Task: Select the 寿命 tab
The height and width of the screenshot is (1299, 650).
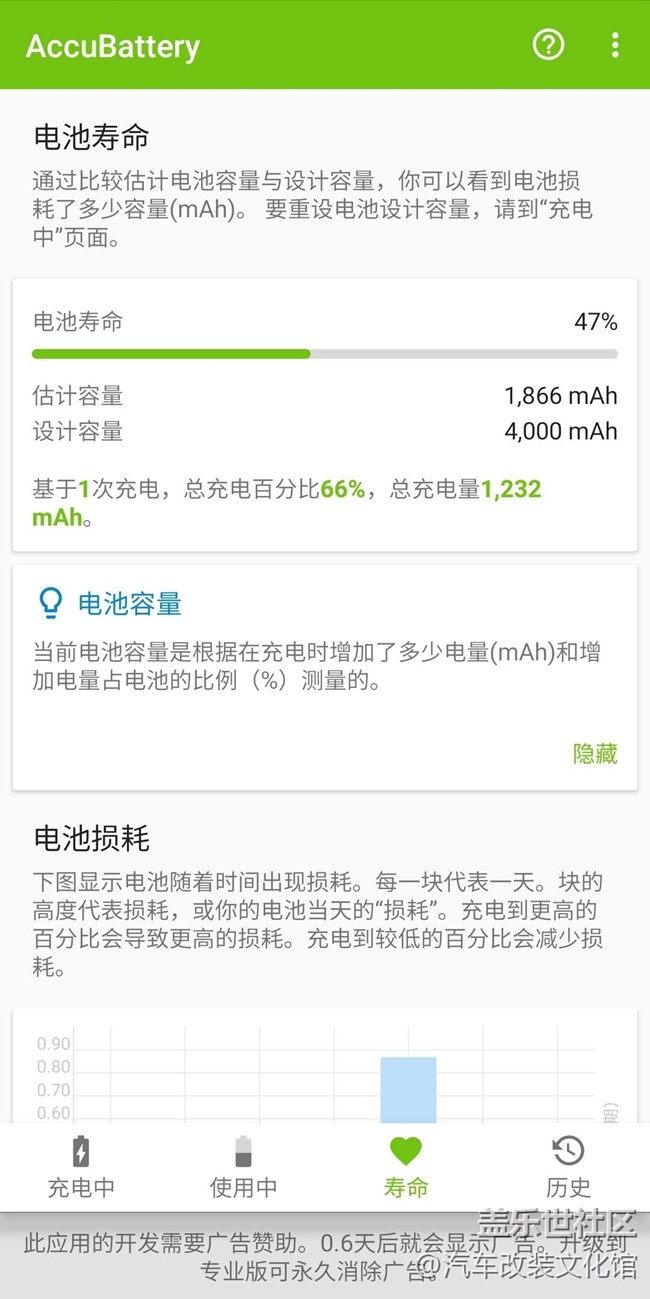Action: (405, 1167)
